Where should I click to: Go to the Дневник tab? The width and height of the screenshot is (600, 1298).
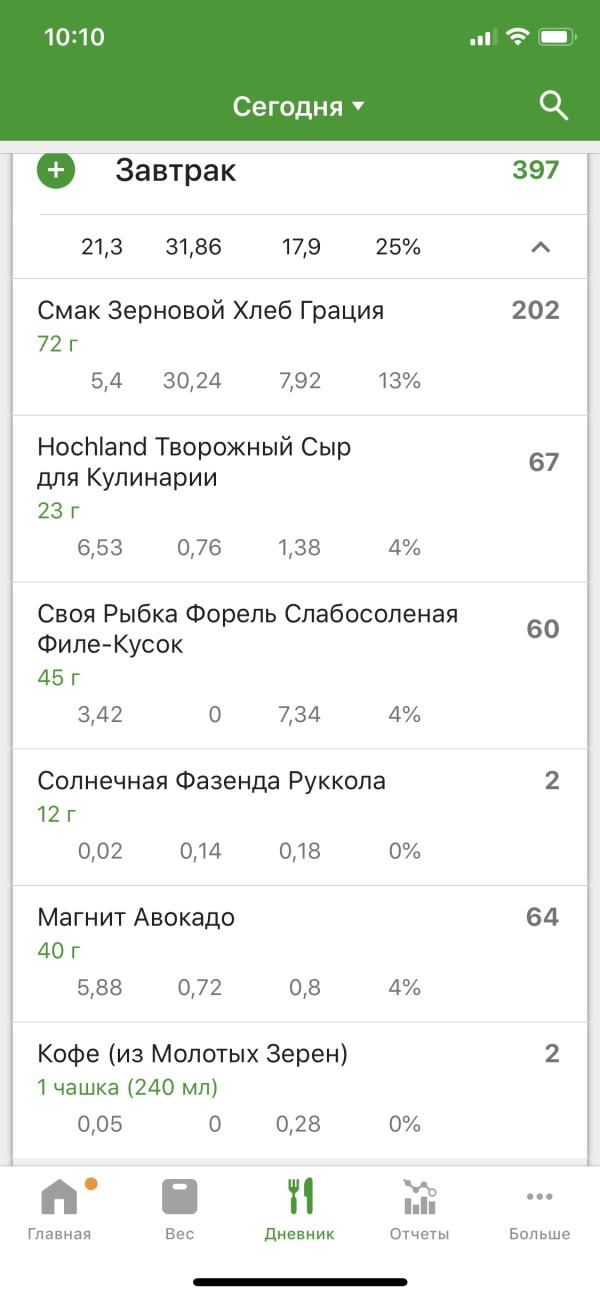(300, 1209)
